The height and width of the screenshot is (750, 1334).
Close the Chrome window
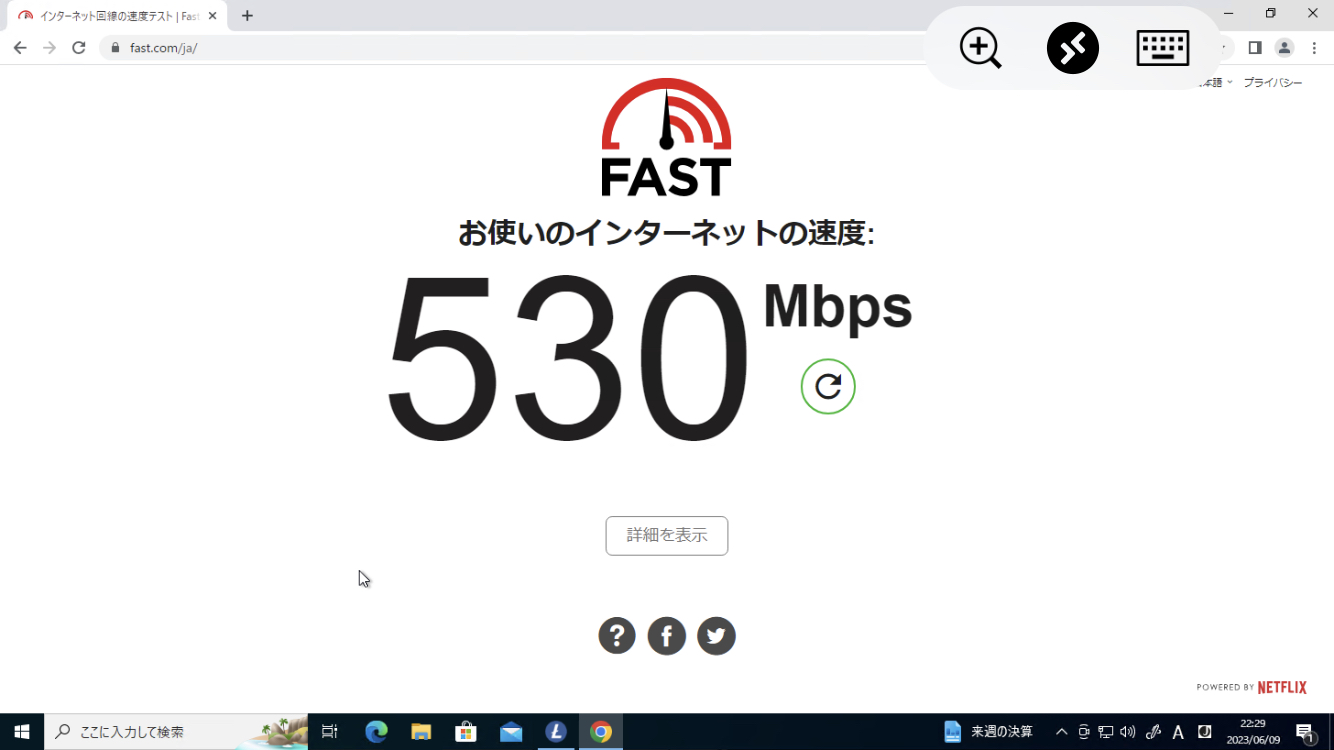1312,13
